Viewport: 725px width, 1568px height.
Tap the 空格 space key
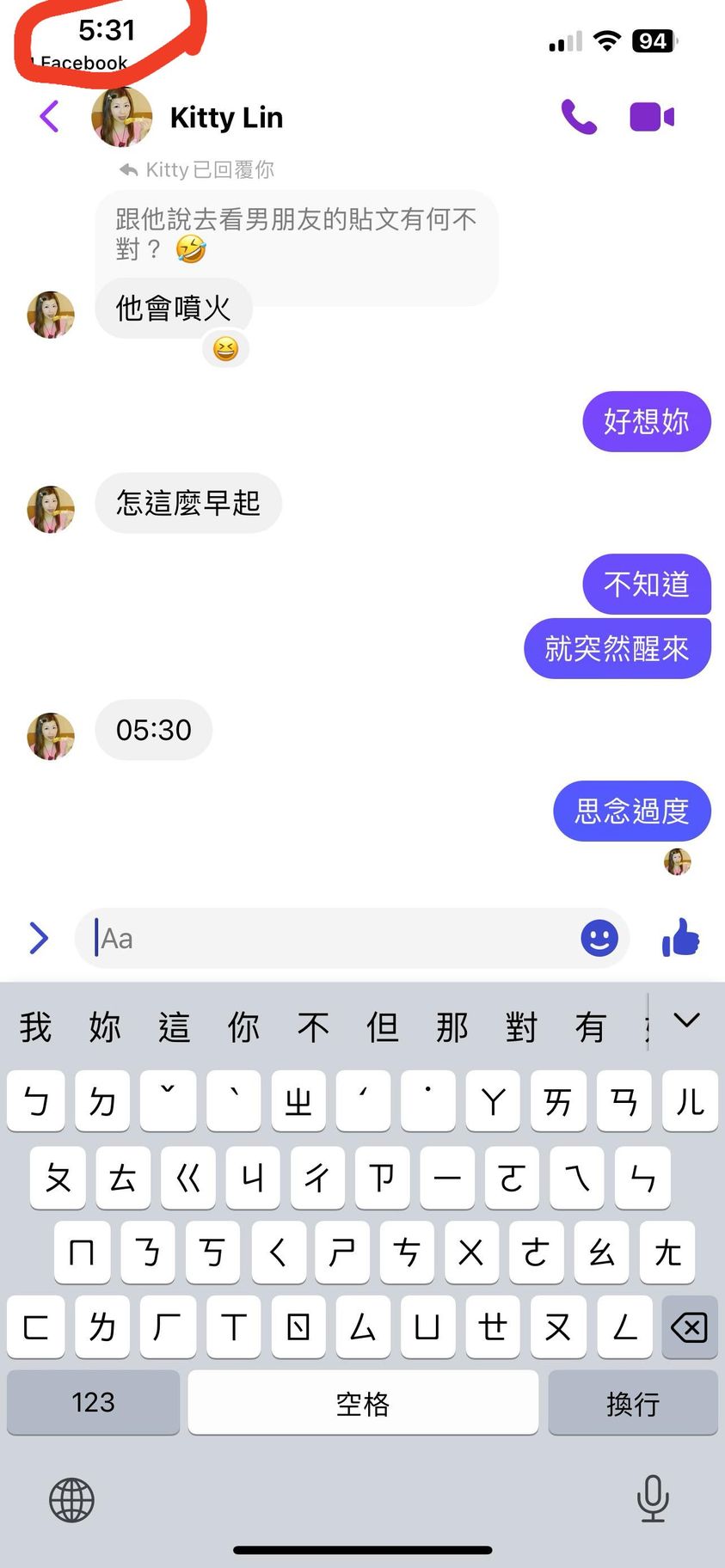(362, 1402)
